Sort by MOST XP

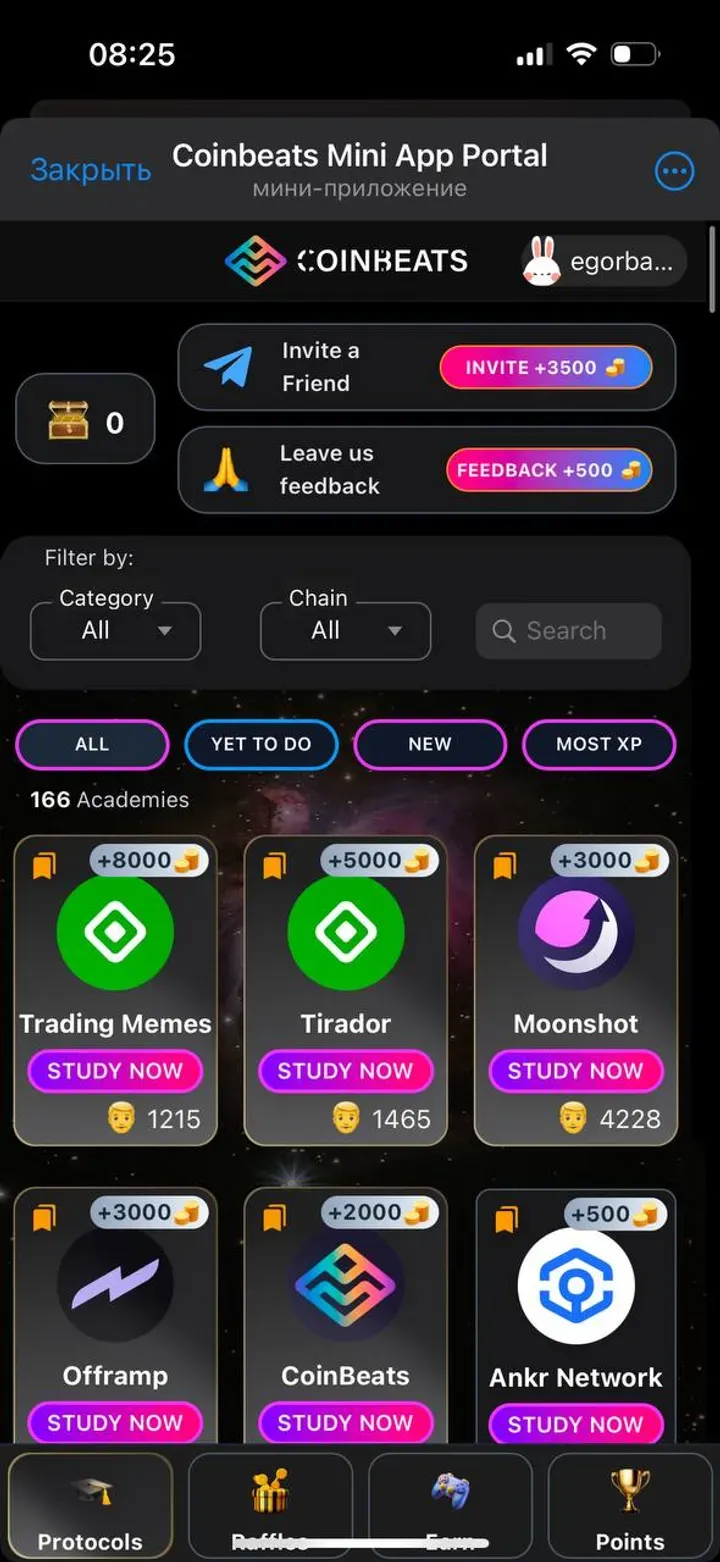tap(599, 744)
